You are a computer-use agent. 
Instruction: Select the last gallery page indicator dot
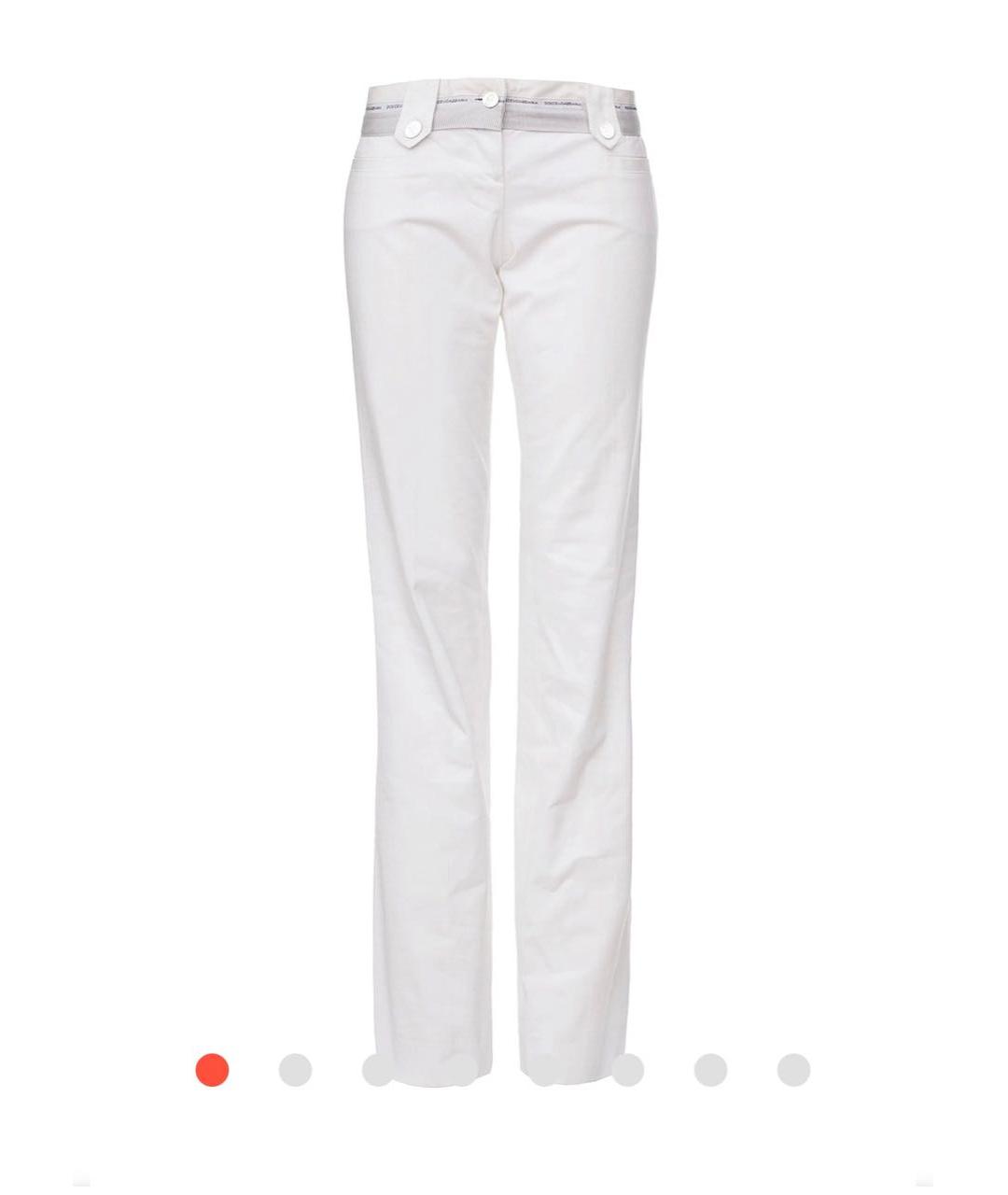coord(793,1070)
